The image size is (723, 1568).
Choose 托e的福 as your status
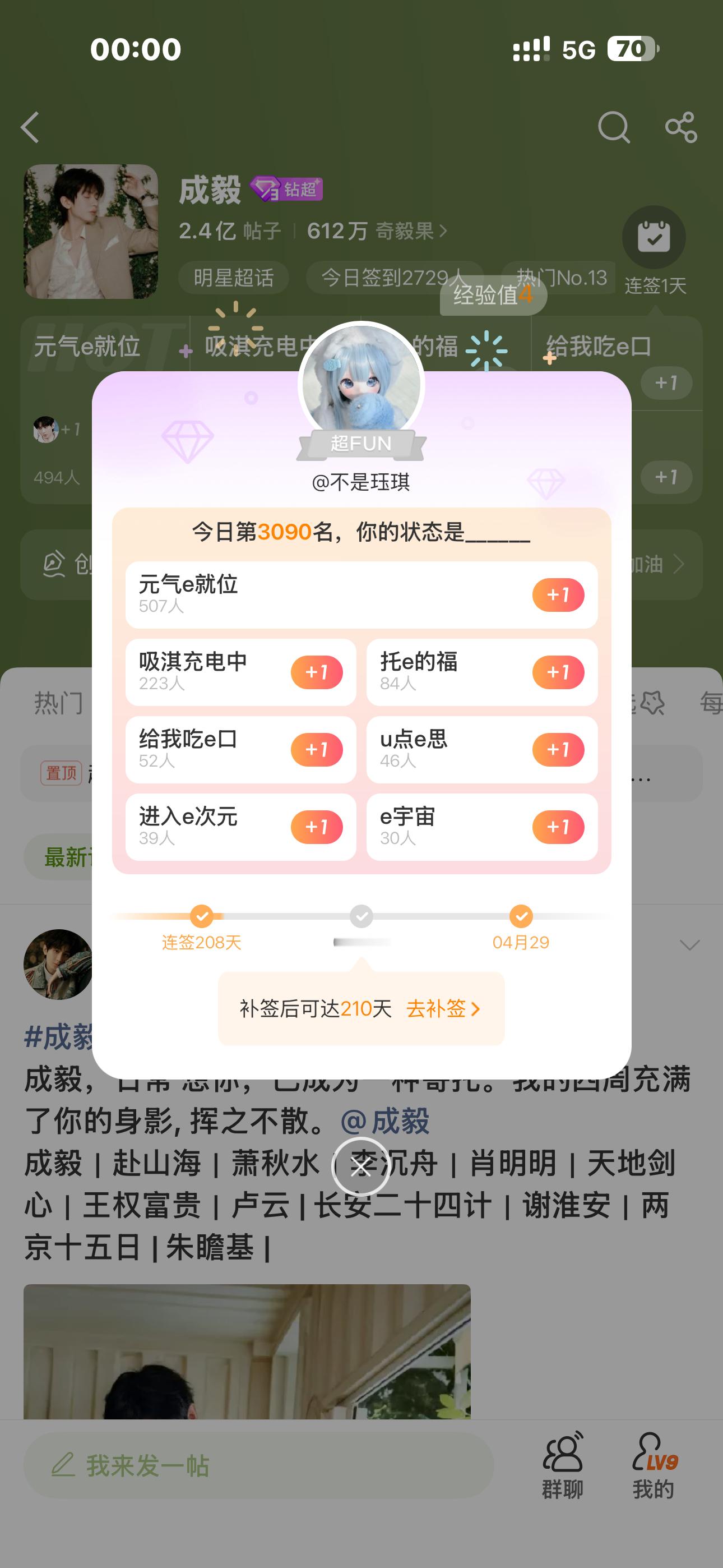point(482,672)
